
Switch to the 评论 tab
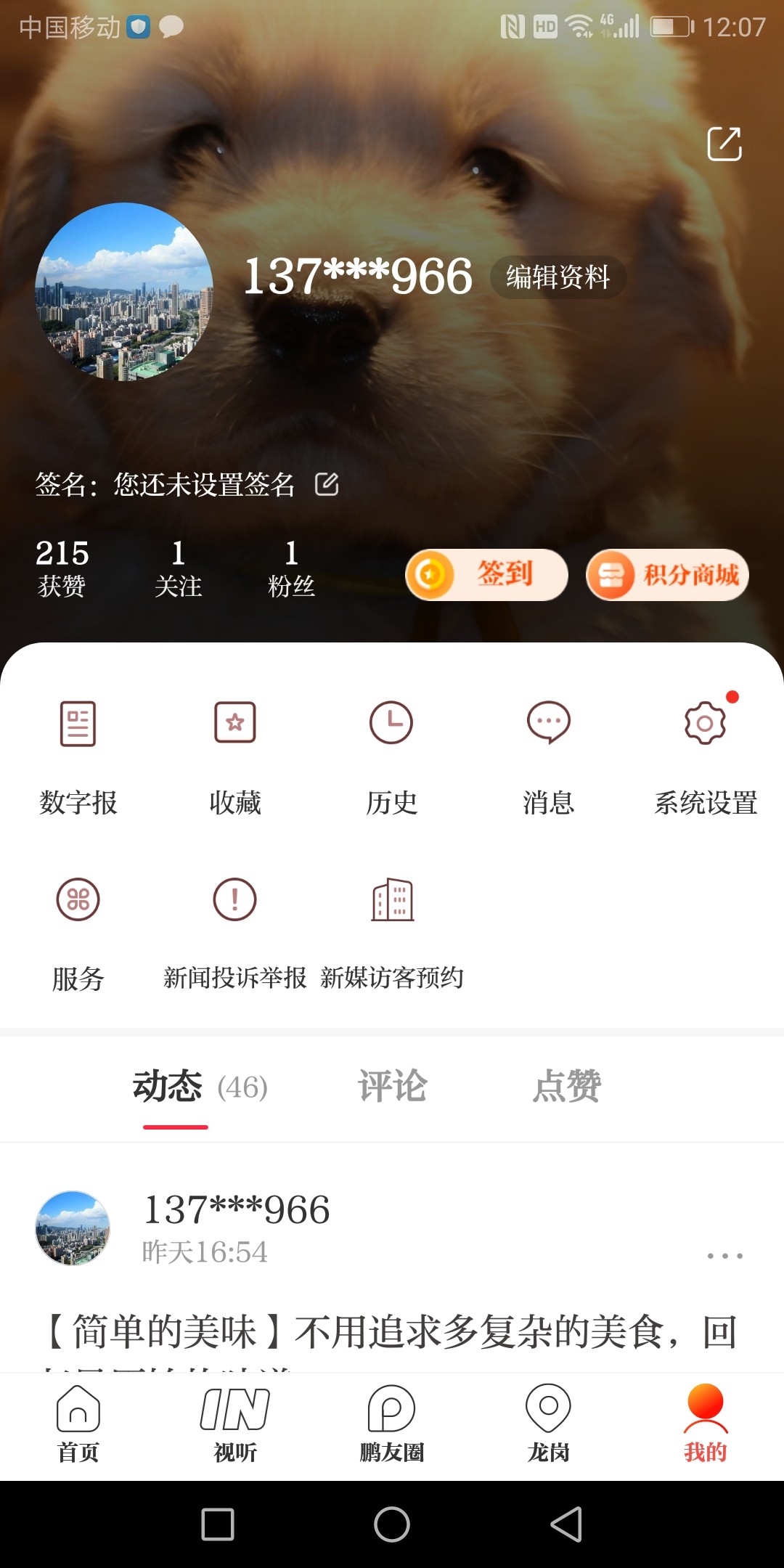[x=392, y=1087]
